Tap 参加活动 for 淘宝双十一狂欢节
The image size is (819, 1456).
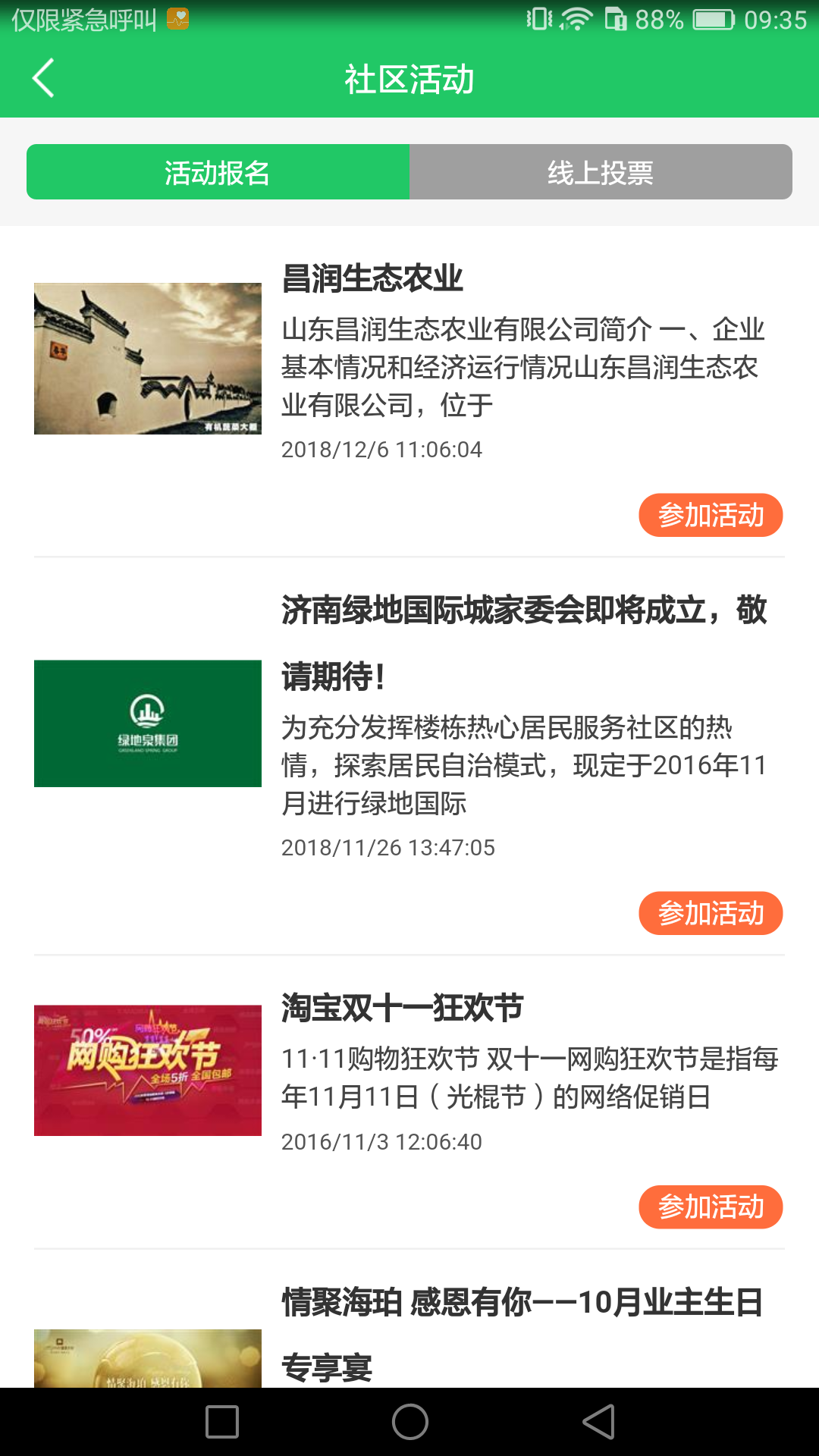[711, 1207]
